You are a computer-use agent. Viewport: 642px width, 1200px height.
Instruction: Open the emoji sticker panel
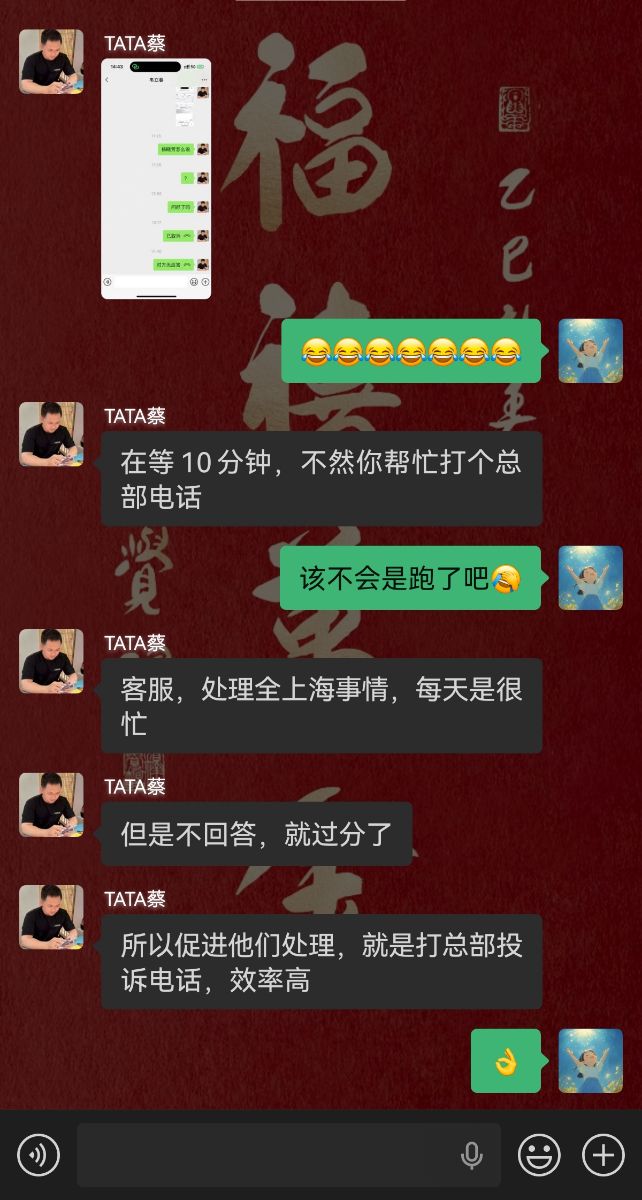click(539, 1155)
